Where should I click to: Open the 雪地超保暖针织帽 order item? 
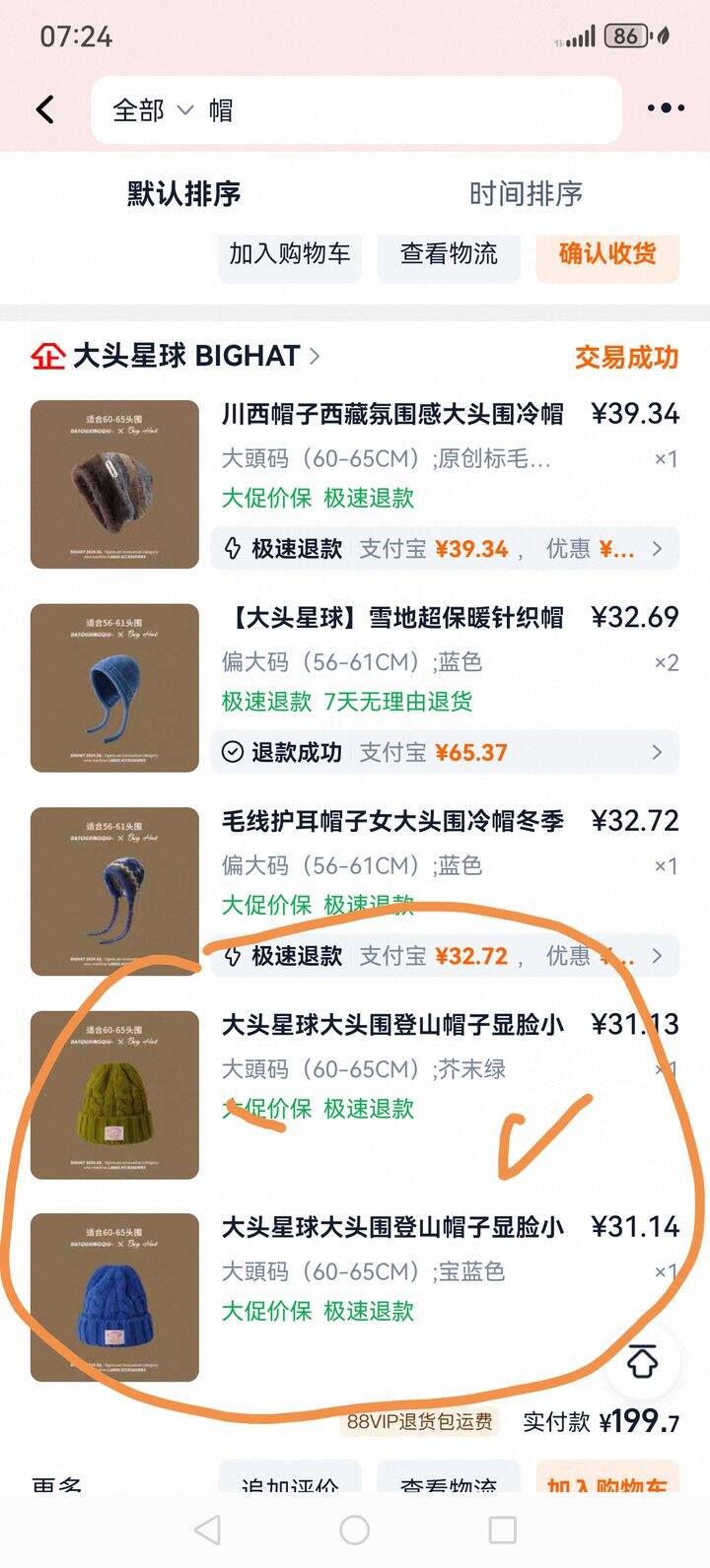pyautogui.click(x=392, y=618)
